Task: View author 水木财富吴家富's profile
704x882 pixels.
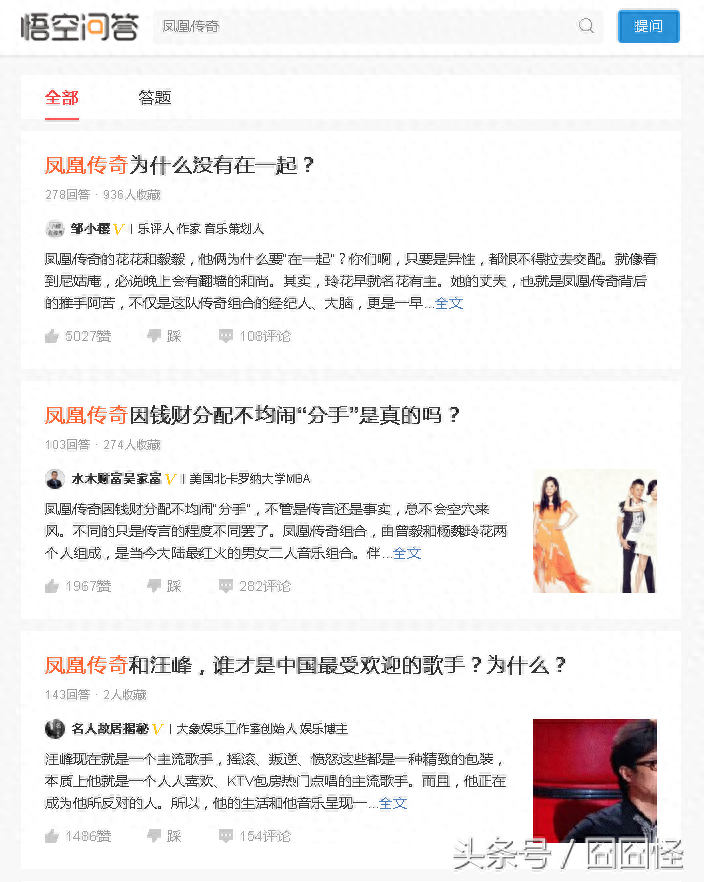Action: [x=116, y=478]
